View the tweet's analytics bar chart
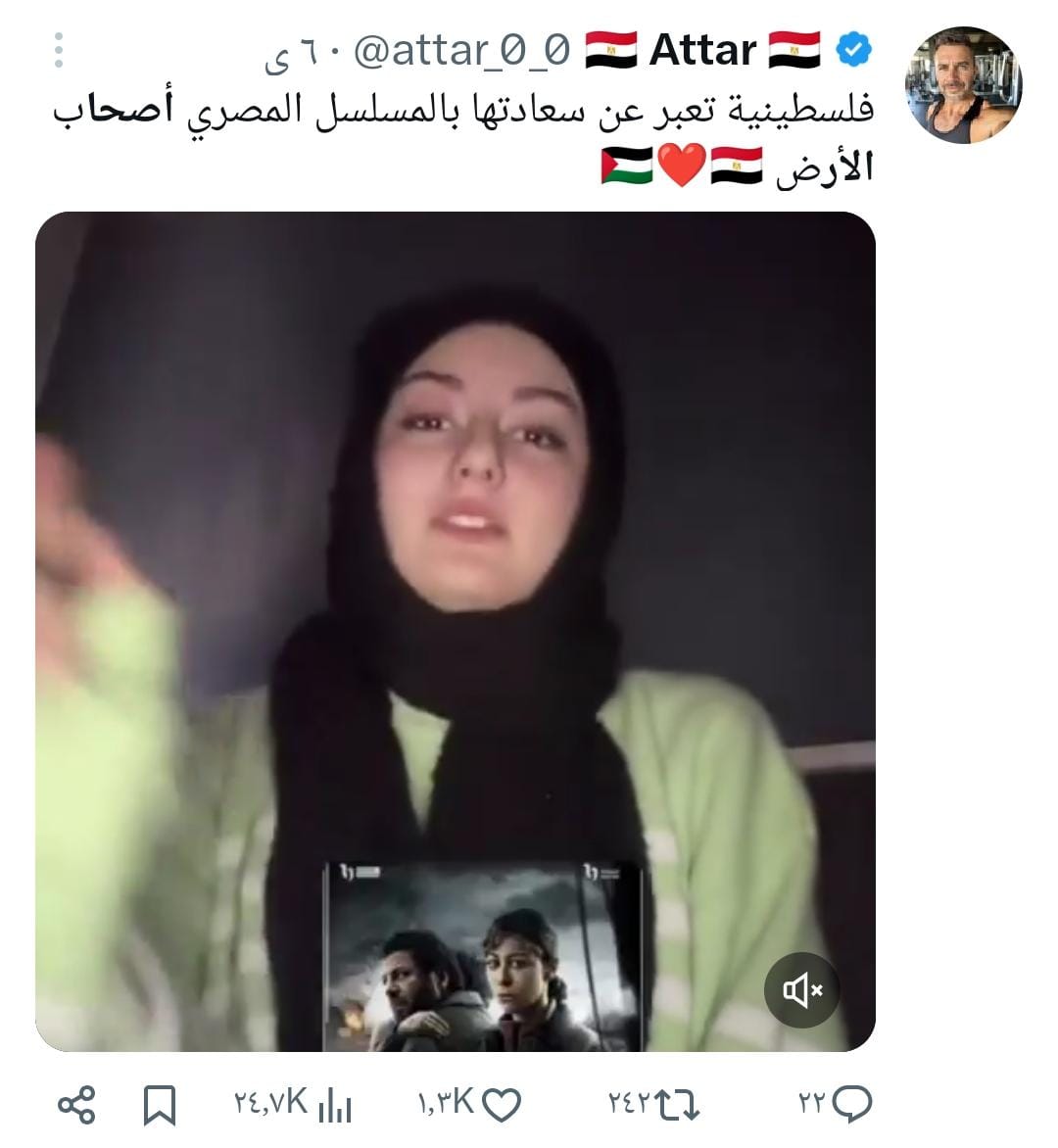Viewport: 1058px width, 1148px height. pos(334,1105)
